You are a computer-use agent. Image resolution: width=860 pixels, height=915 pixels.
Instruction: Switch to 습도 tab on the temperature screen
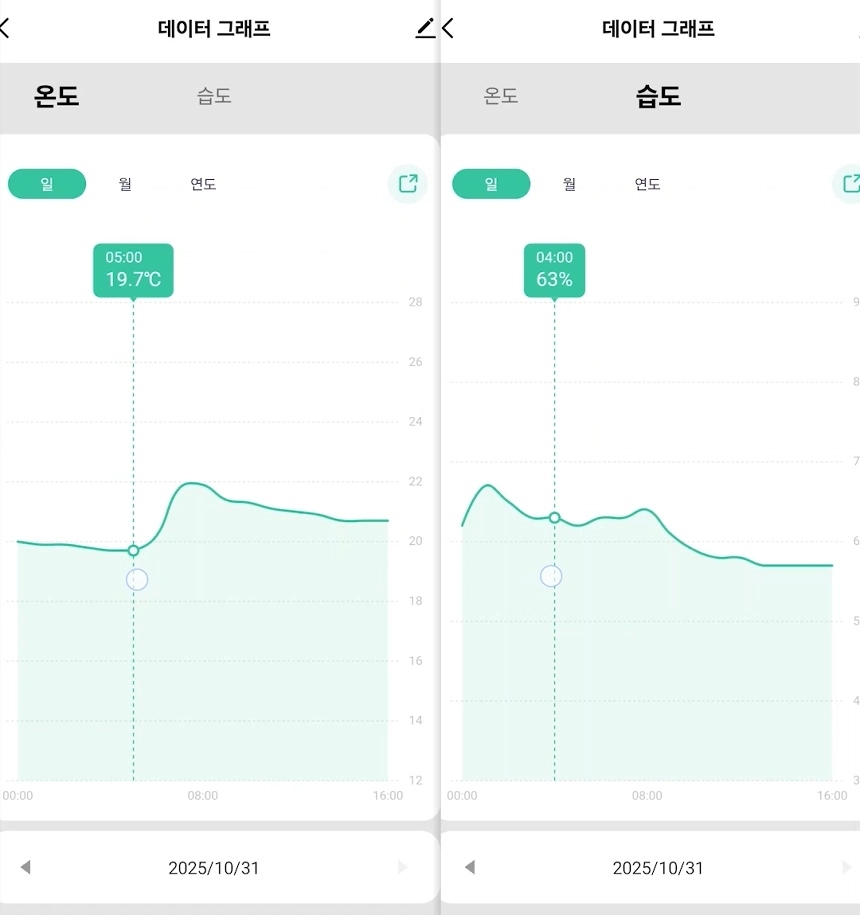[x=214, y=96]
